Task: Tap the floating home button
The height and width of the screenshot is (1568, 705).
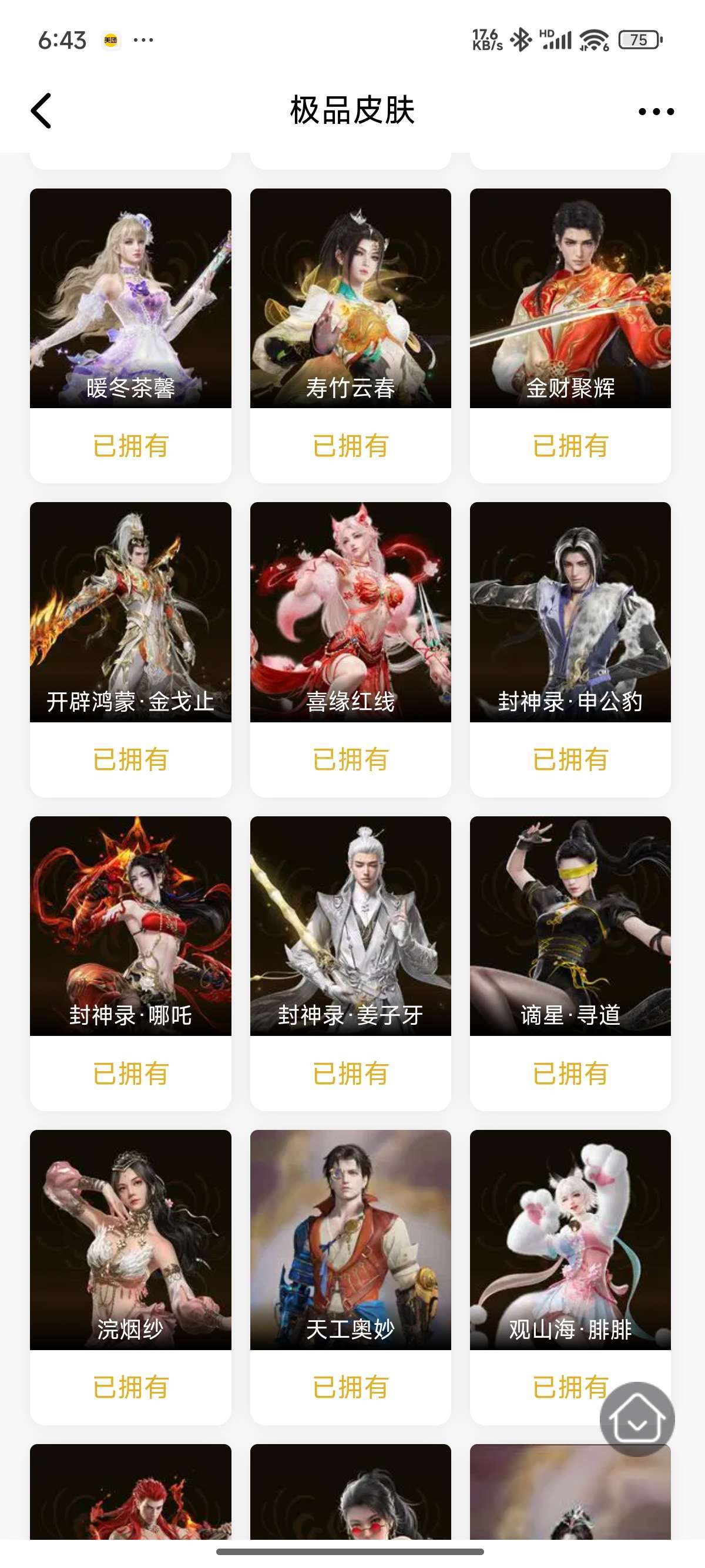Action: (x=637, y=1419)
